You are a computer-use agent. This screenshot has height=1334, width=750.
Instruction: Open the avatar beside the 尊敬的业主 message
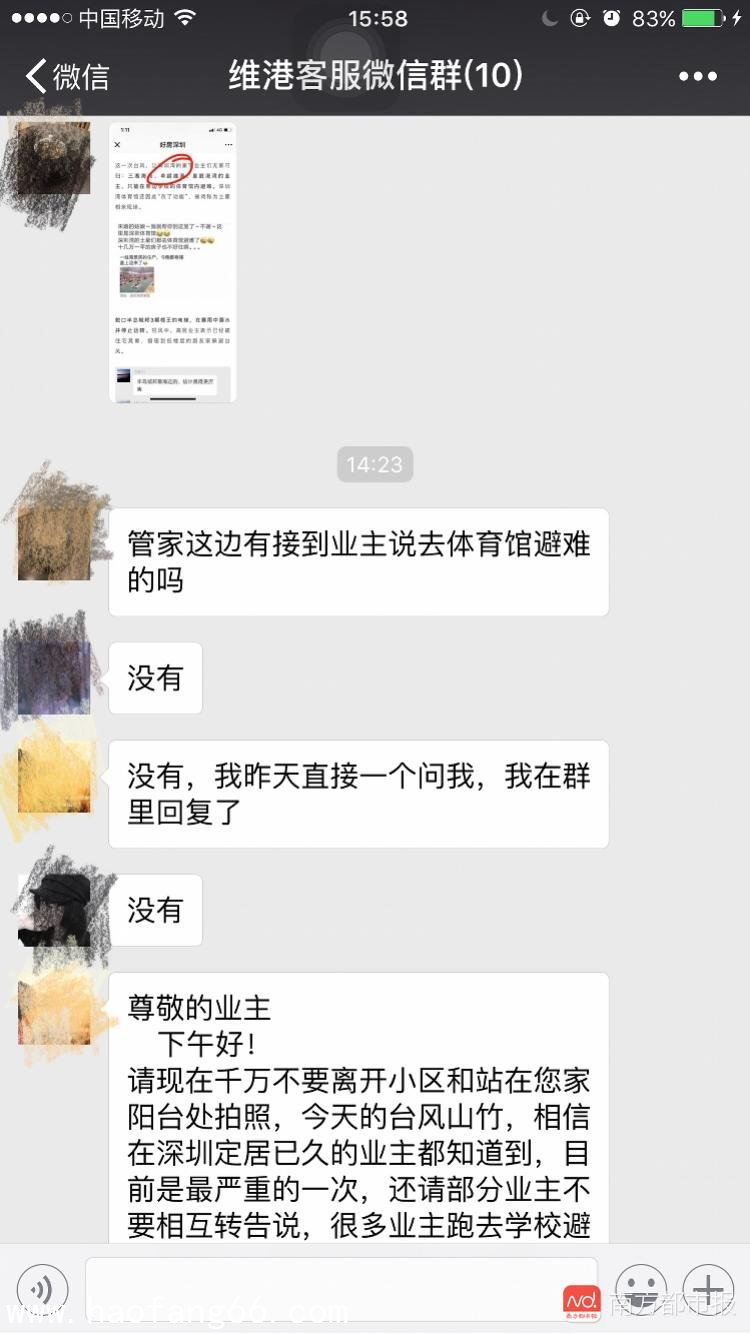tap(54, 1008)
